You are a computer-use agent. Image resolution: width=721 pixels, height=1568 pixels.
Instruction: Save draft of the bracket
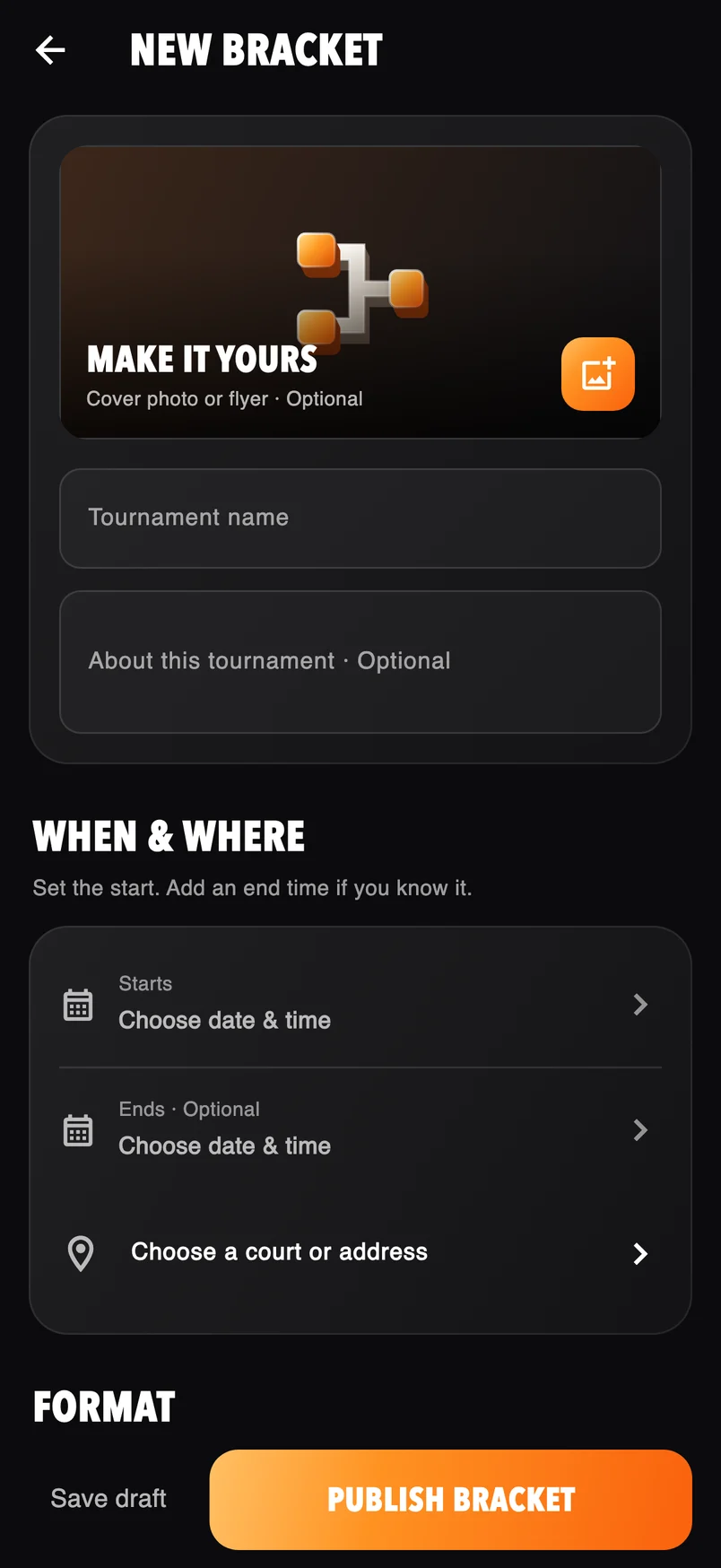pos(109,1499)
